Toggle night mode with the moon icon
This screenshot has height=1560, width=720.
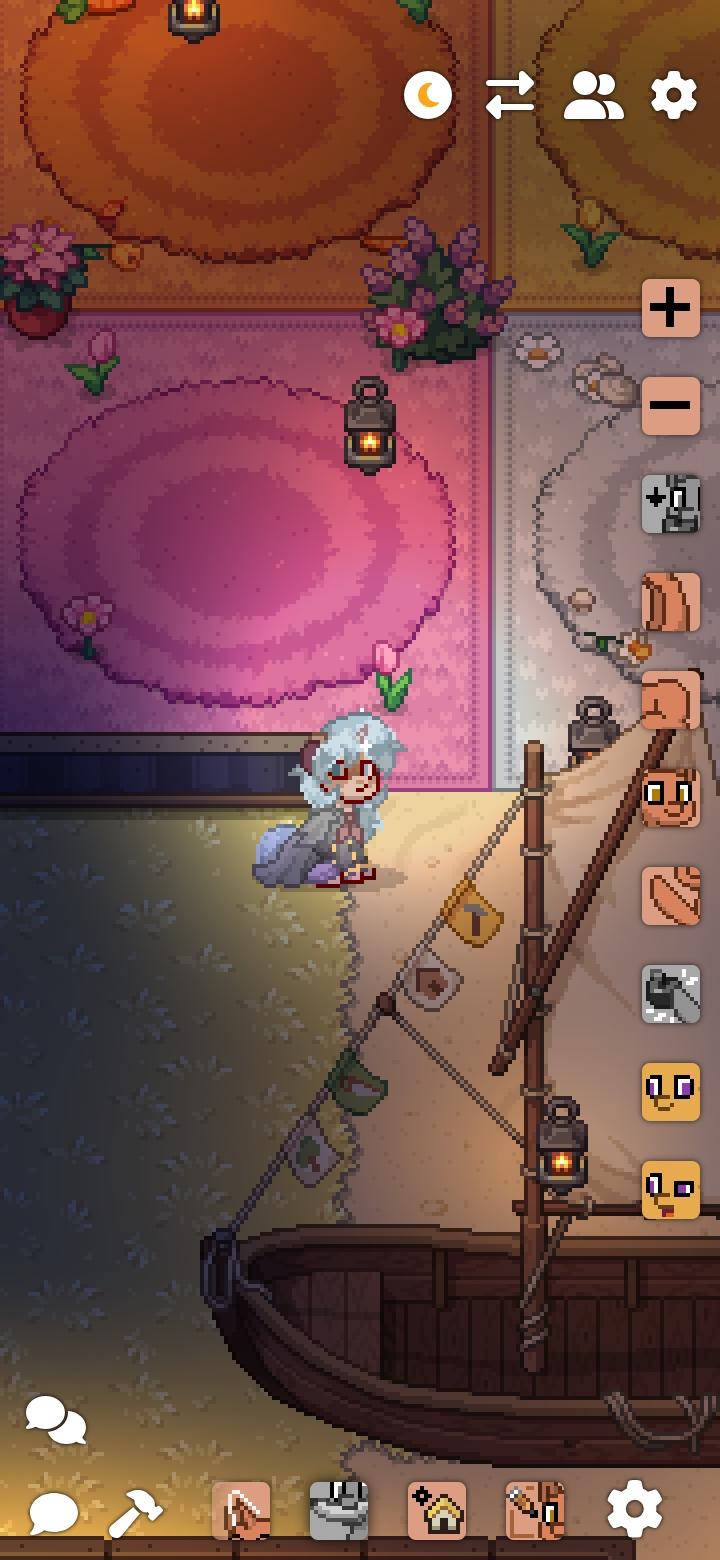click(428, 95)
